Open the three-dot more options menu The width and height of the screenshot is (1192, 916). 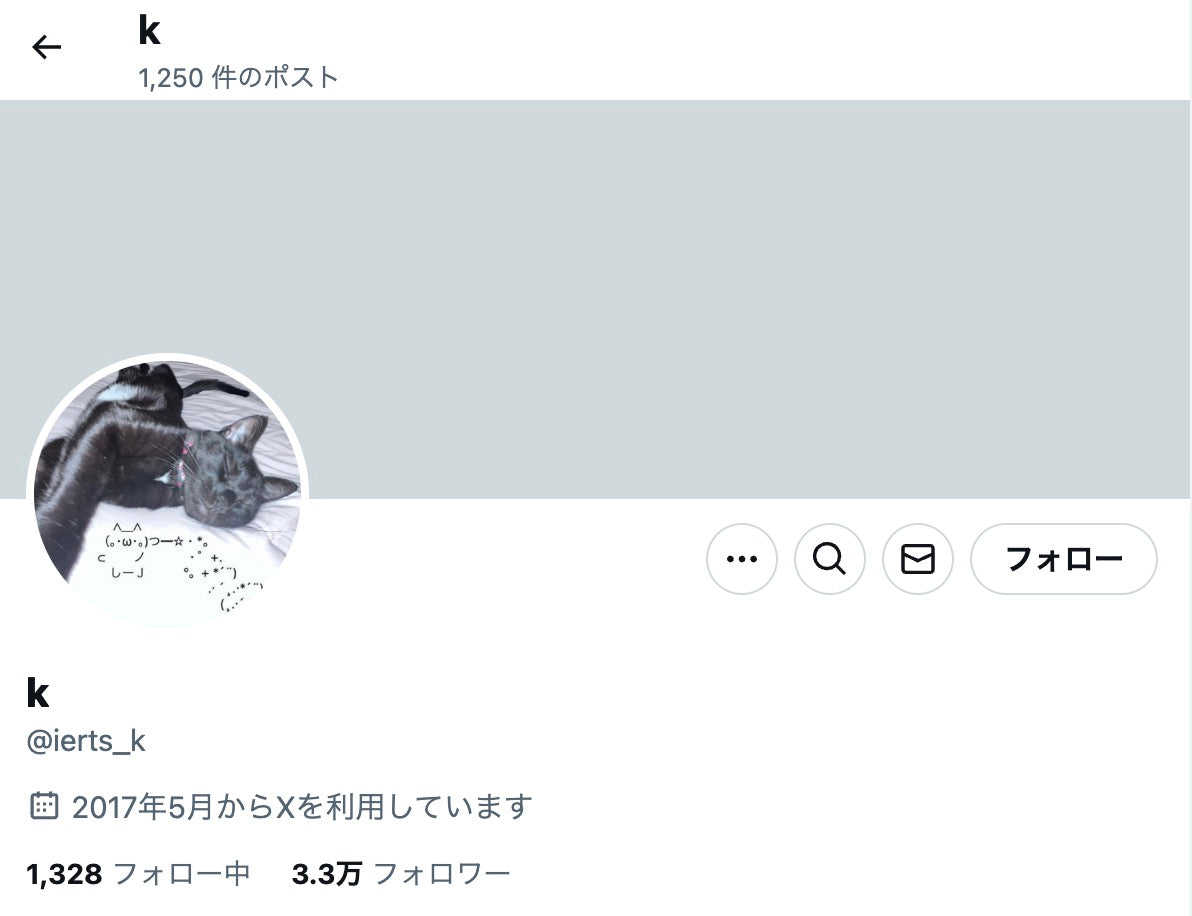tap(741, 559)
